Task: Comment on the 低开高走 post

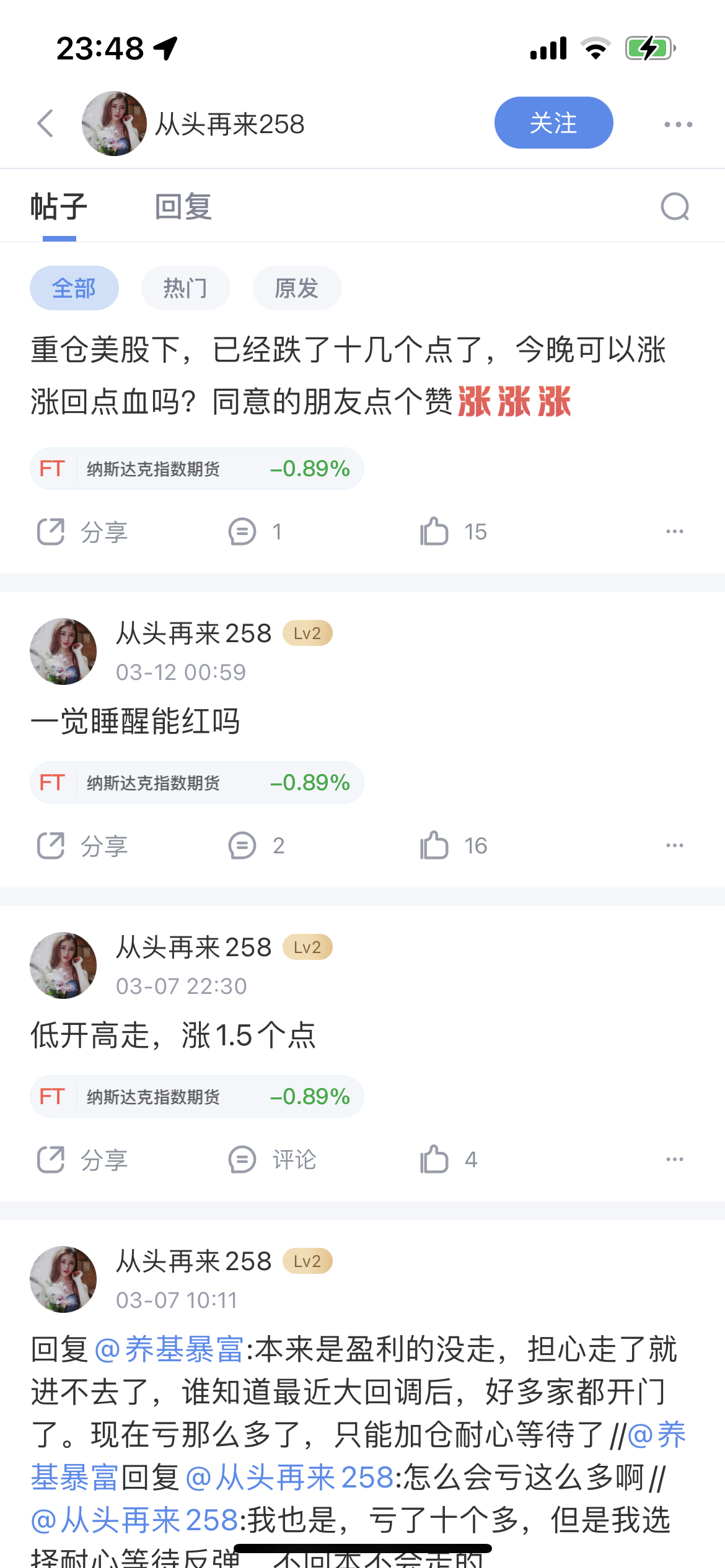Action: [x=272, y=1159]
